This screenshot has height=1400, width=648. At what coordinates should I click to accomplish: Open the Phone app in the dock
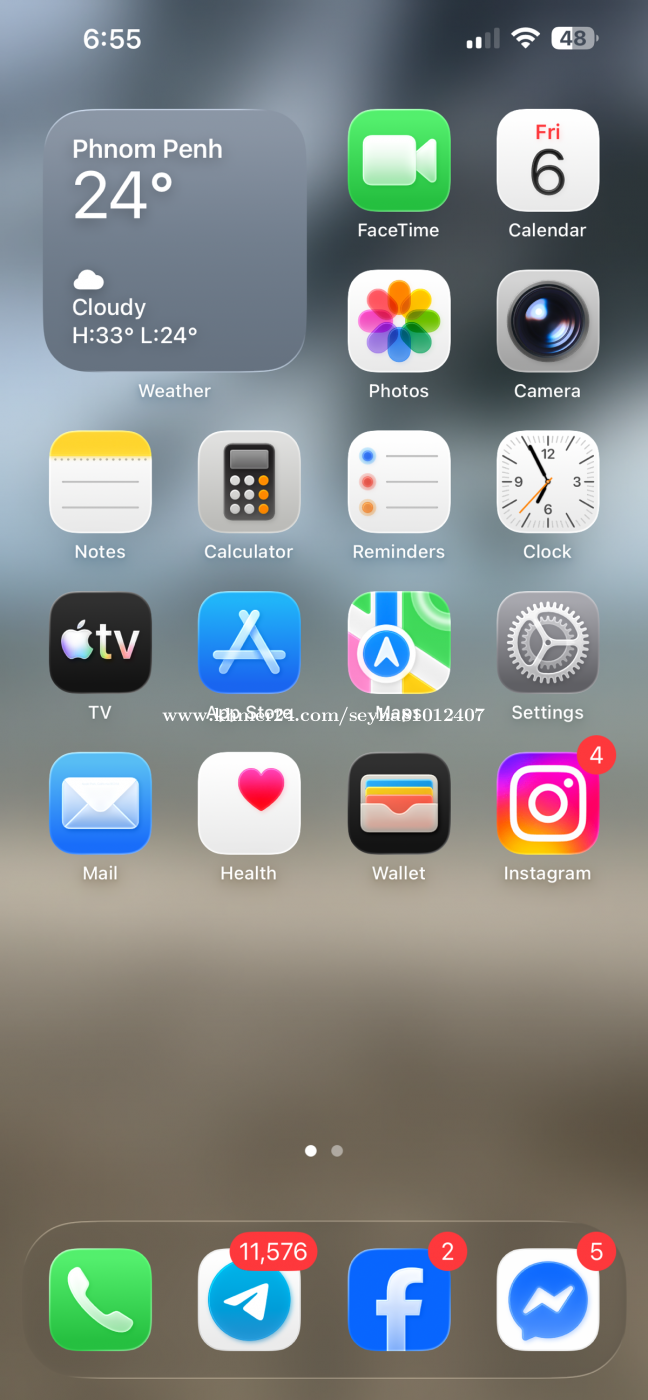pyautogui.click(x=100, y=1299)
